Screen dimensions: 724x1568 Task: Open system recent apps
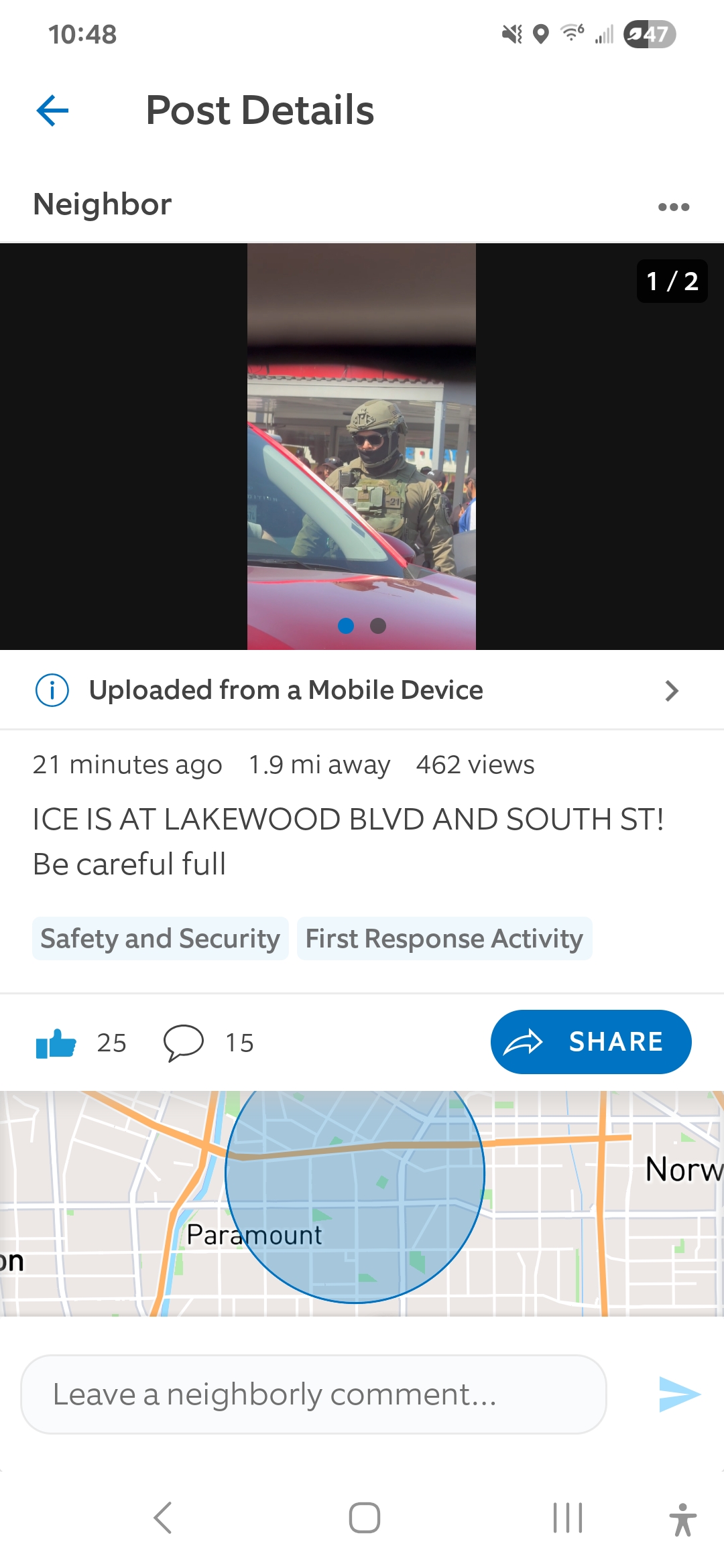567,1518
